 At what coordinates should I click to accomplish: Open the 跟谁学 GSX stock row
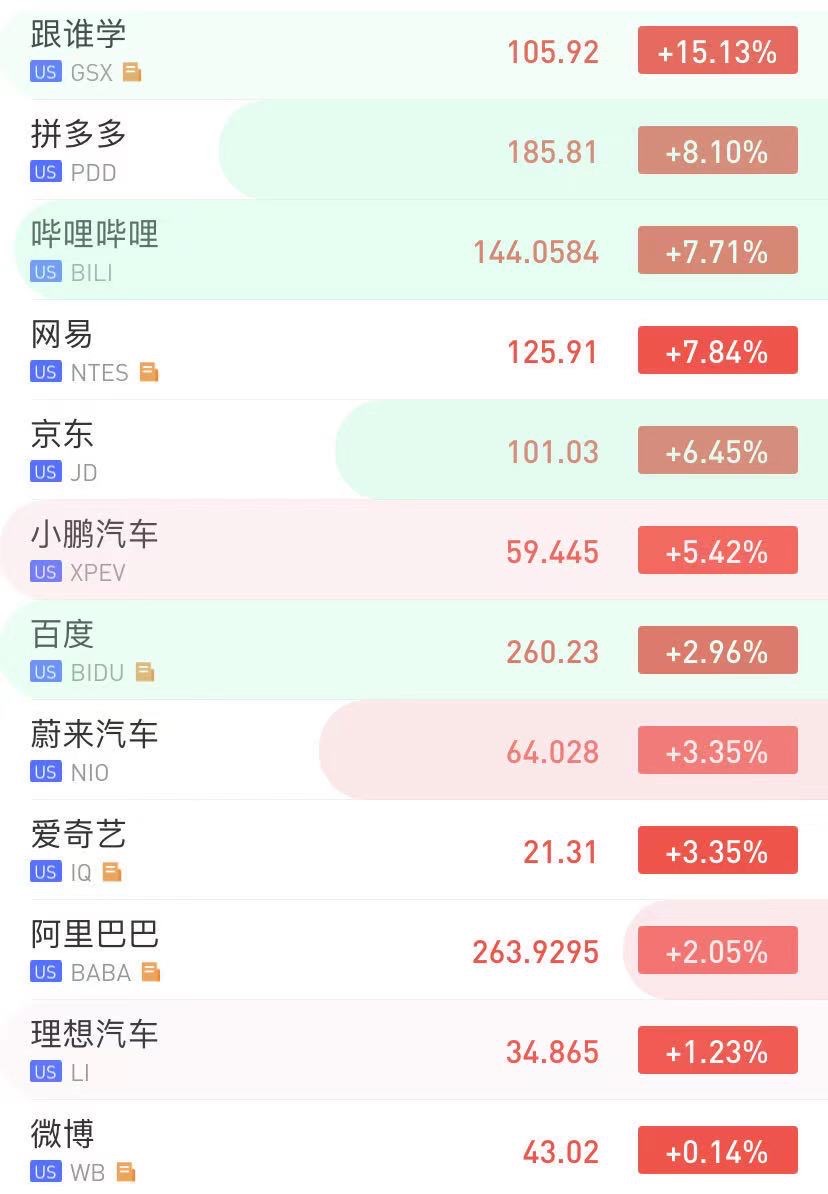click(x=300, y=51)
